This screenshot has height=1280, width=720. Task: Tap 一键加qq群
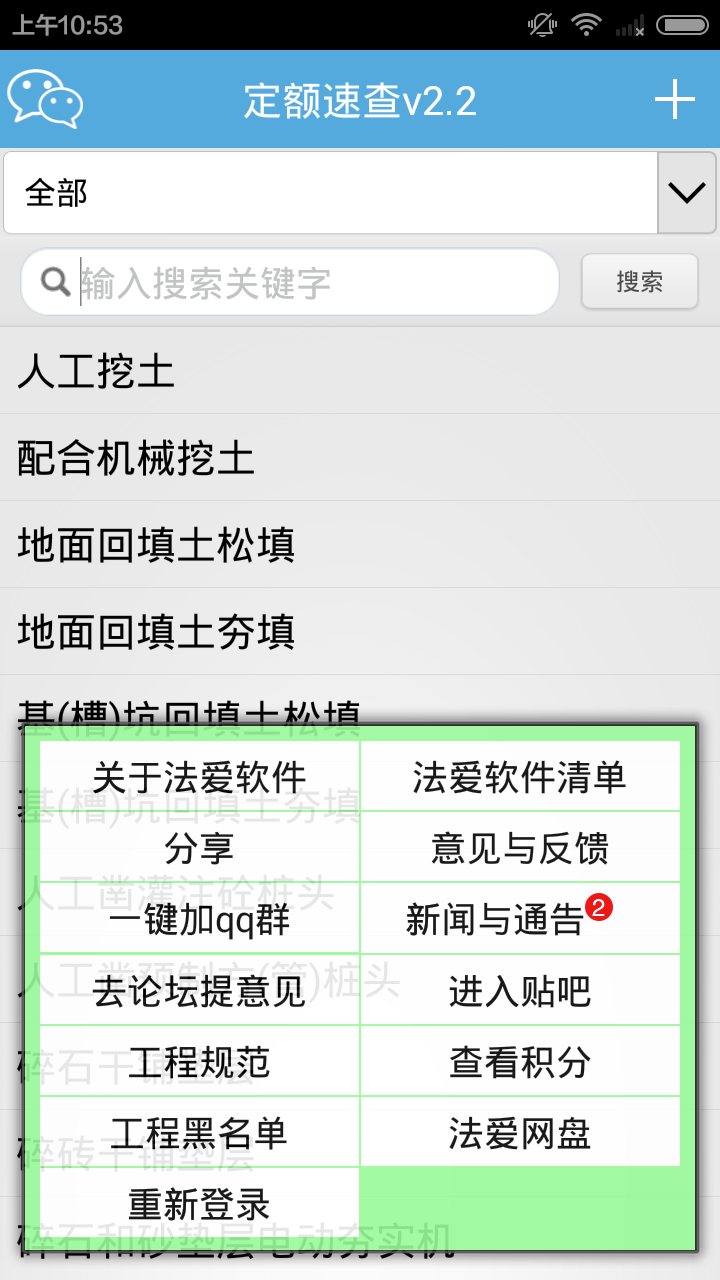pyautogui.click(x=199, y=919)
